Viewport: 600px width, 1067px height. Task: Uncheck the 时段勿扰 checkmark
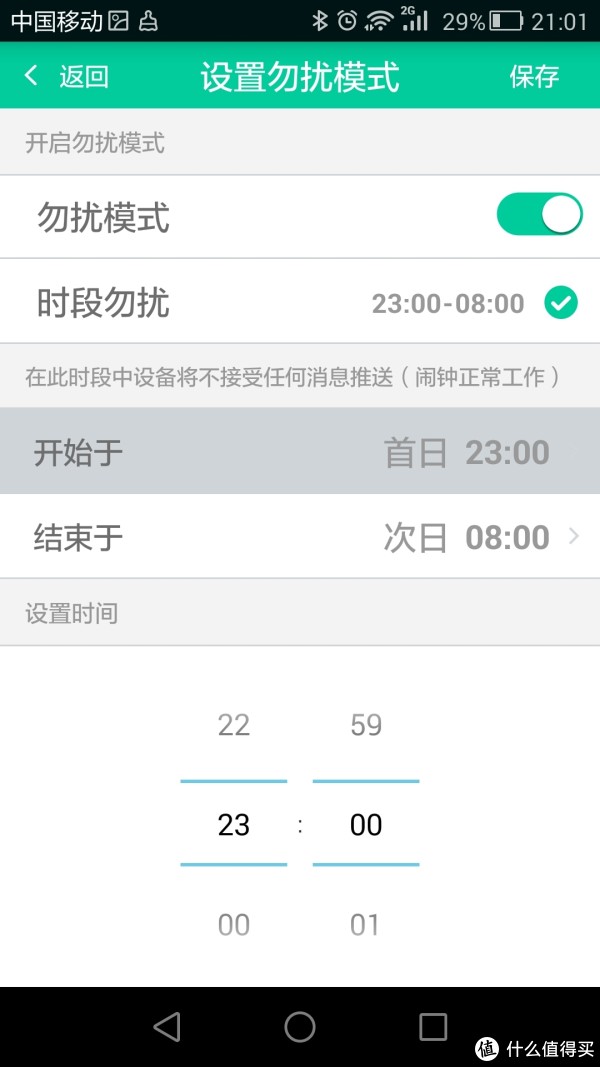tap(561, 303)
